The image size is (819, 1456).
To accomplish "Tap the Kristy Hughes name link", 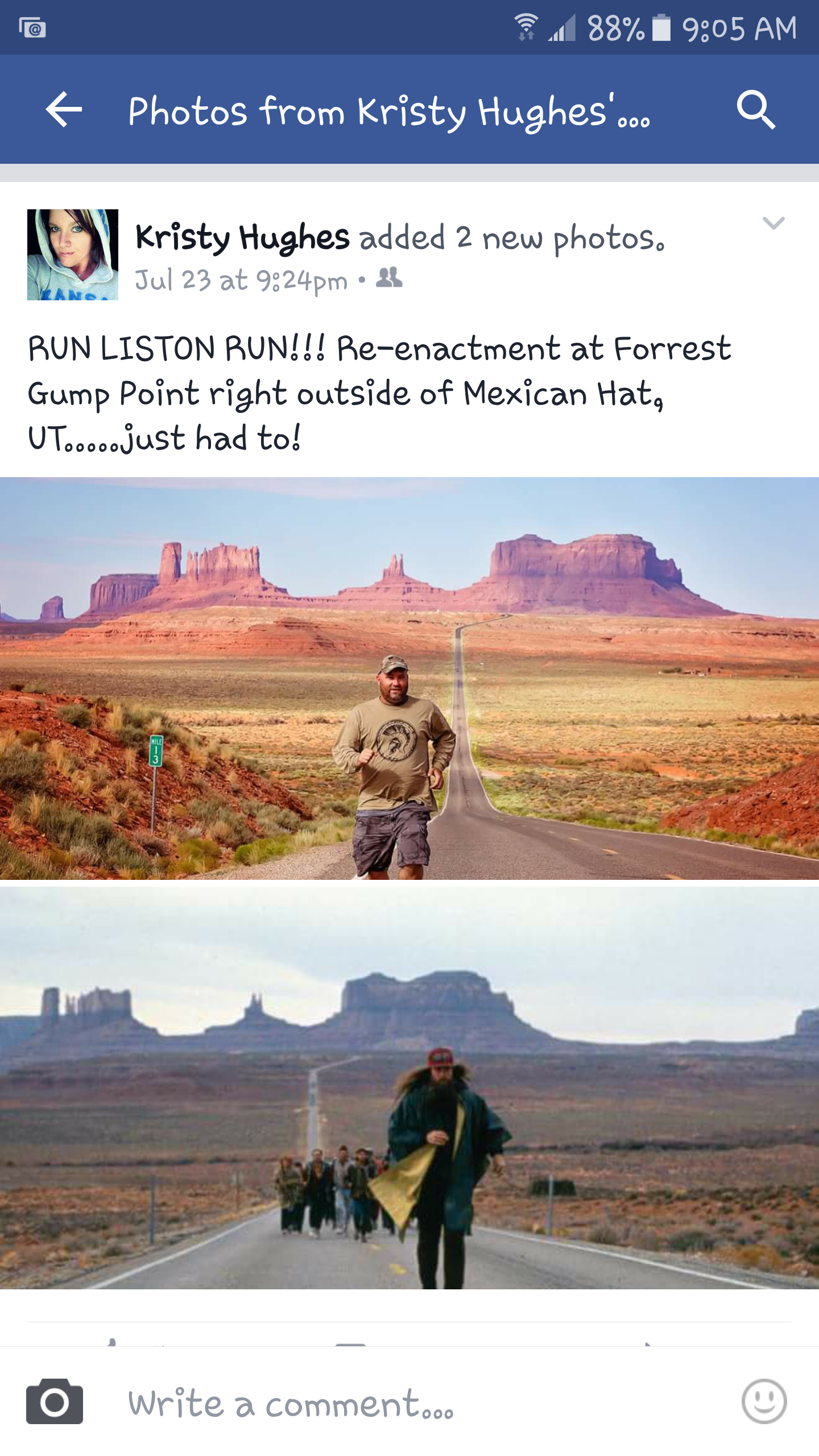I will [x=243, y=237].
